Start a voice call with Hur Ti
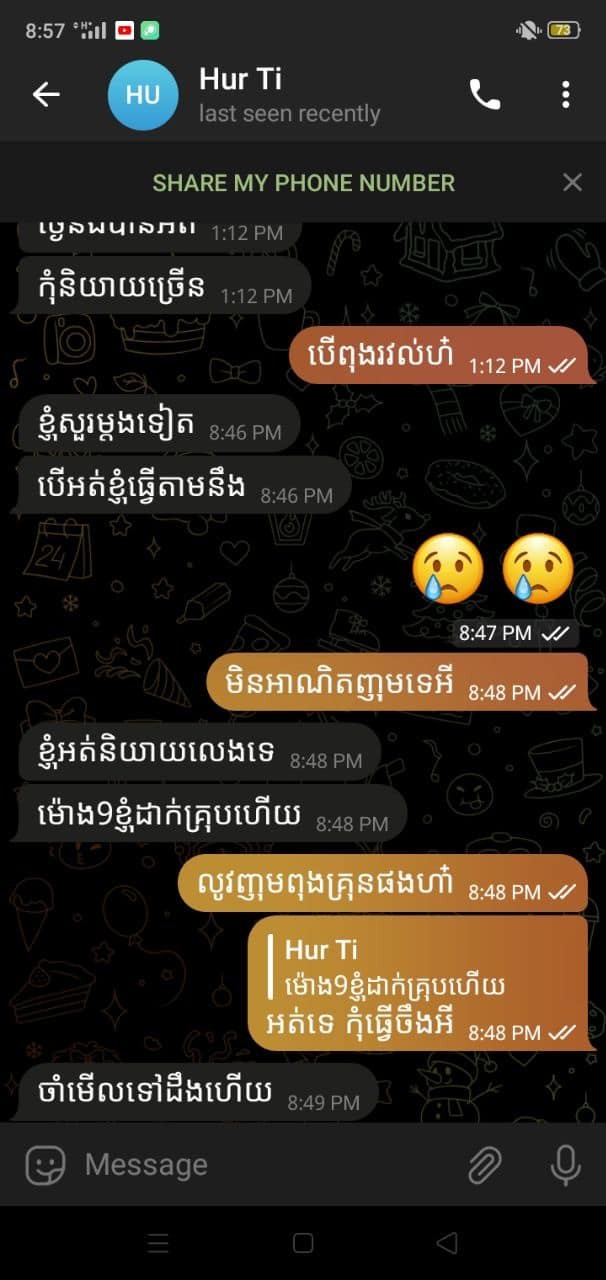 pyautogui.click(x=485, y=95)
